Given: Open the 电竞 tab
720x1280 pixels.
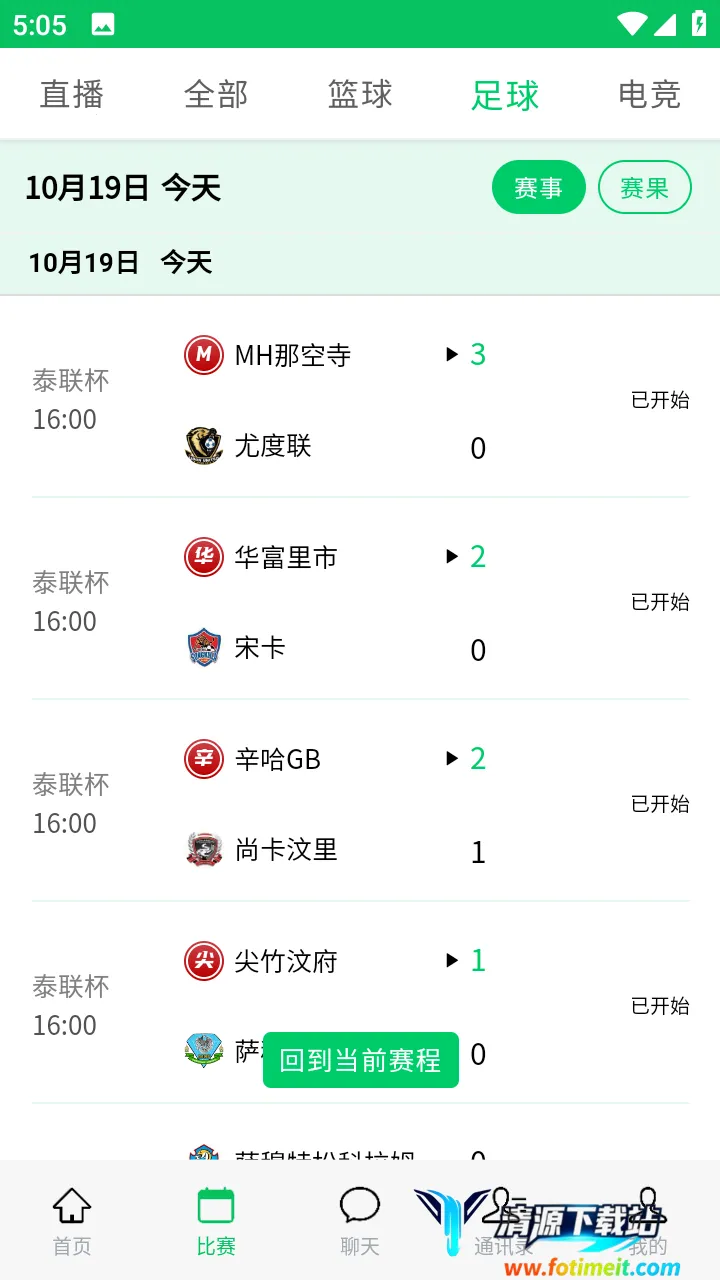Looking at the screenshot, I should point(649,95).
